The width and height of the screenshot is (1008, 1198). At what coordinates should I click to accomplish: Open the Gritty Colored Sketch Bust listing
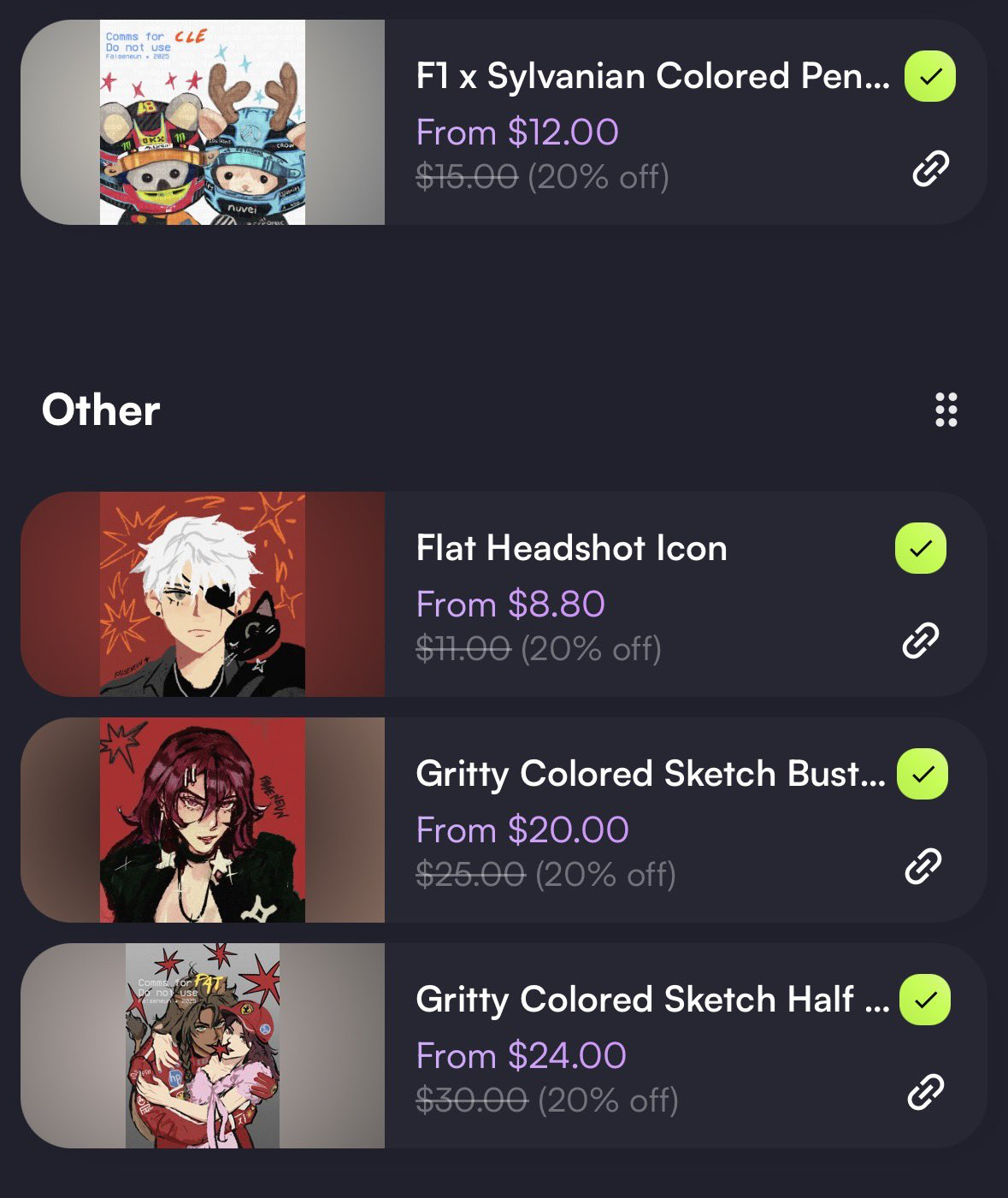(650, 775)
